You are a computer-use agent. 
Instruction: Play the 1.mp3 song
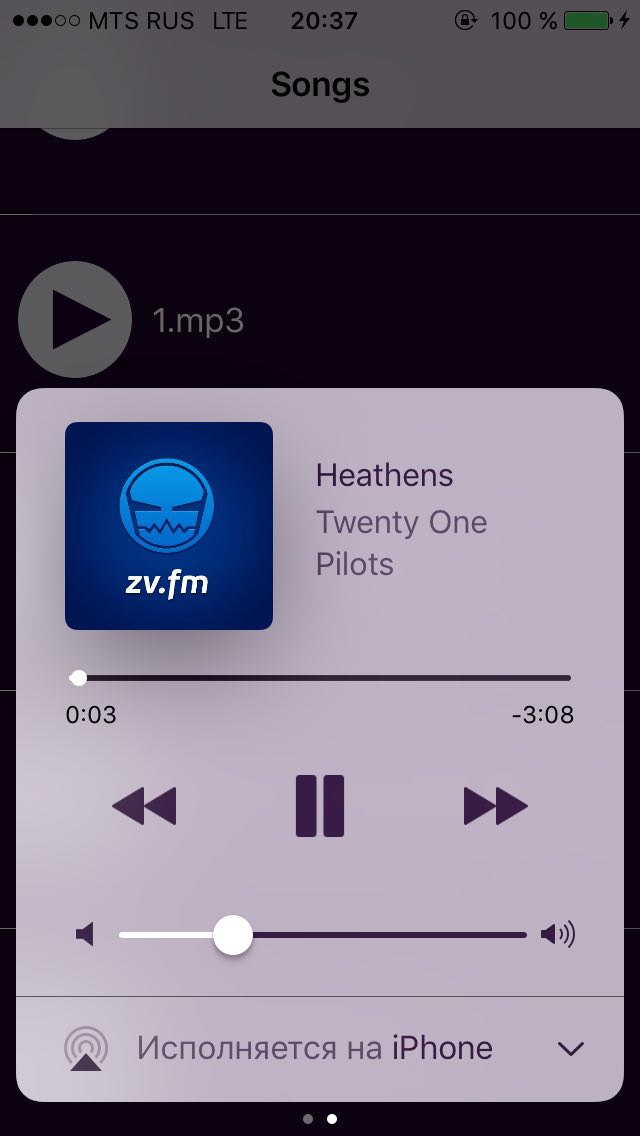tap(75, 320)
